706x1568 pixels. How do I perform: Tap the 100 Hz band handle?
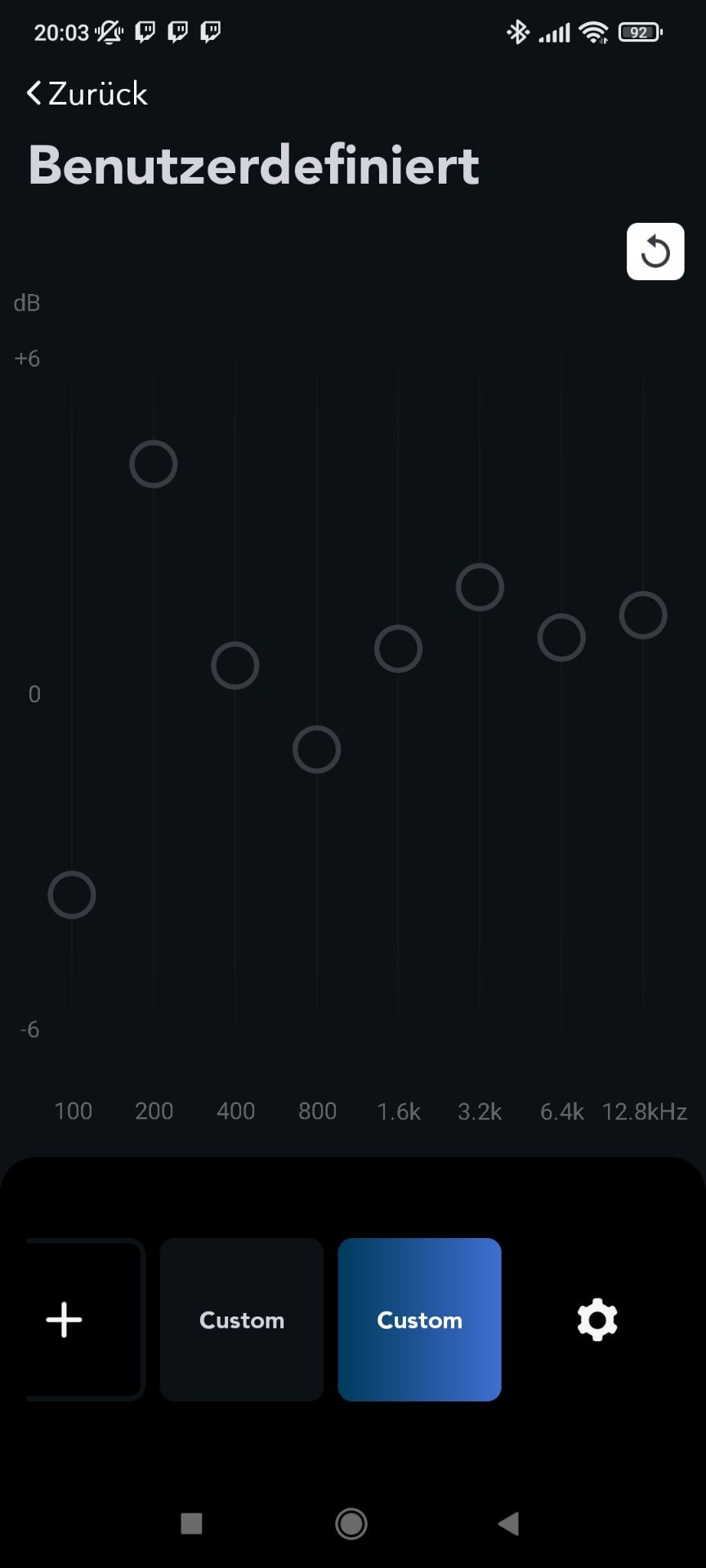[x=72, y=895]
